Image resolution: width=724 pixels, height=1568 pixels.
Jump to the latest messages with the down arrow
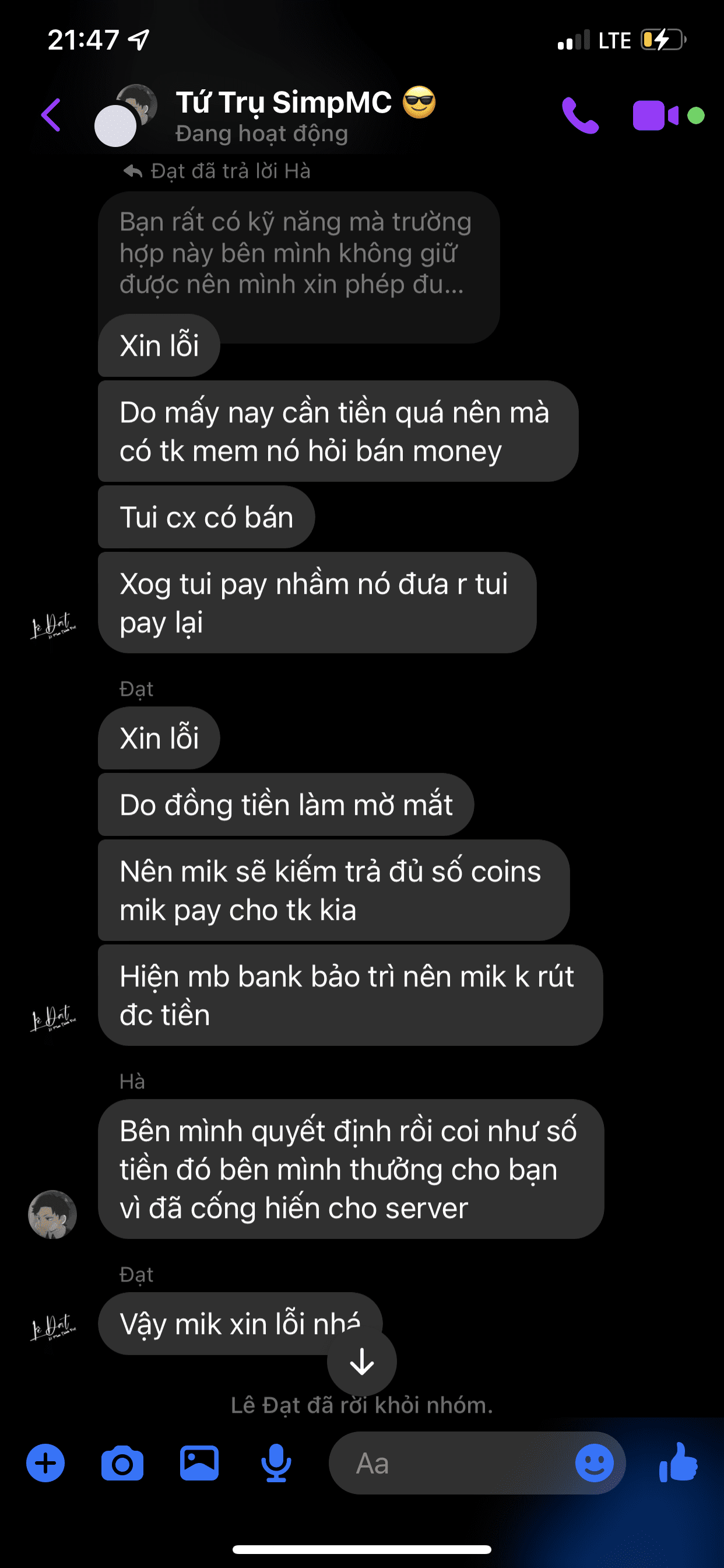362,1361
